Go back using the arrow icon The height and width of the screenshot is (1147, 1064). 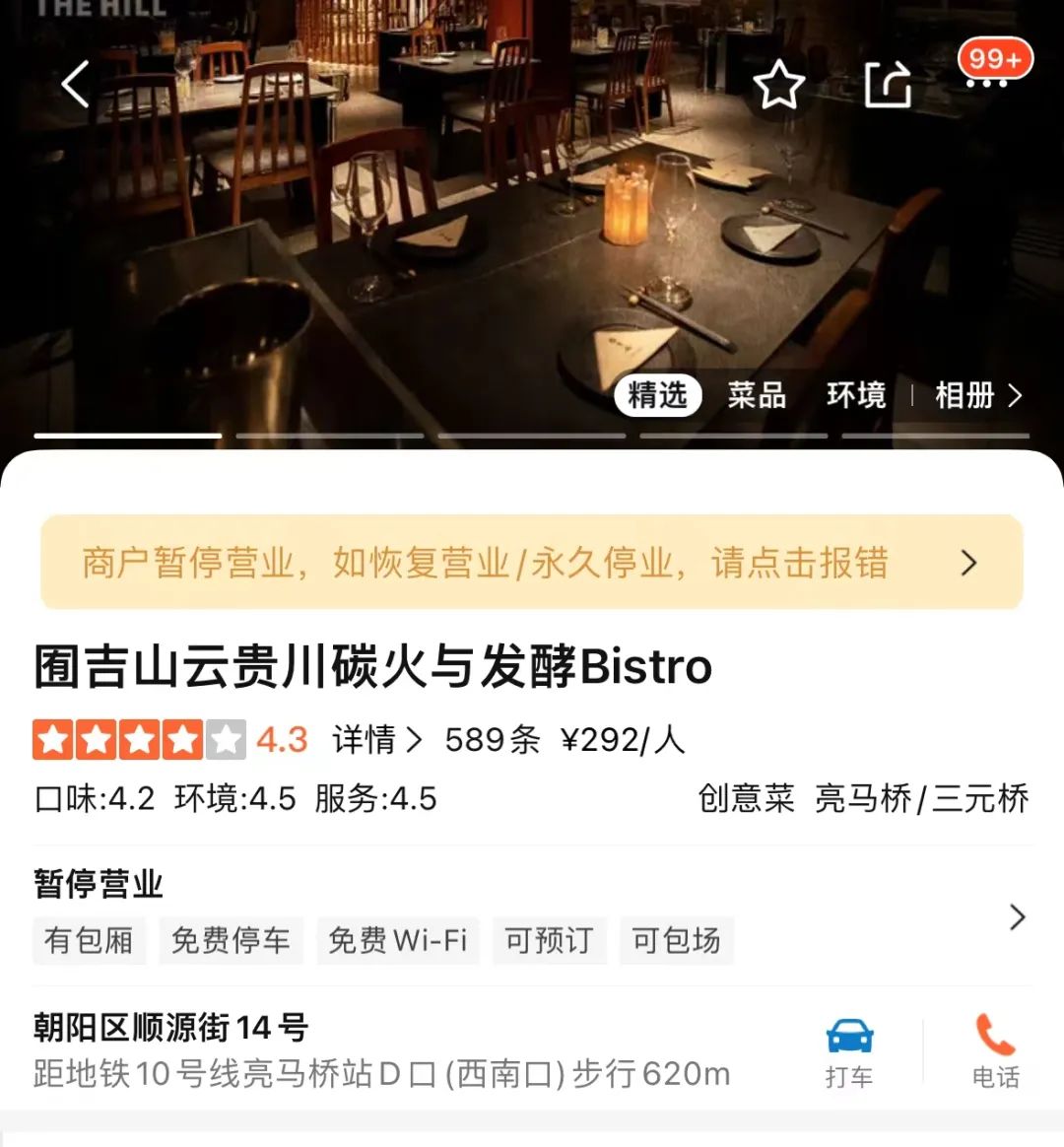coord(76,84)
